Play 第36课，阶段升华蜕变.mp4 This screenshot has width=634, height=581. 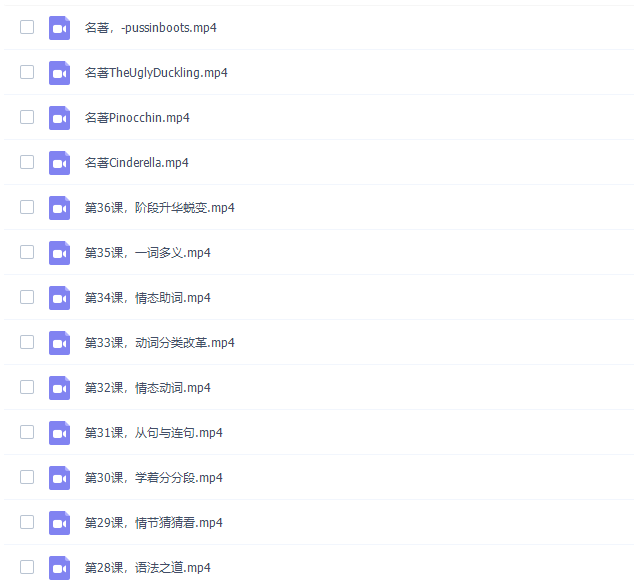(159, 208)
